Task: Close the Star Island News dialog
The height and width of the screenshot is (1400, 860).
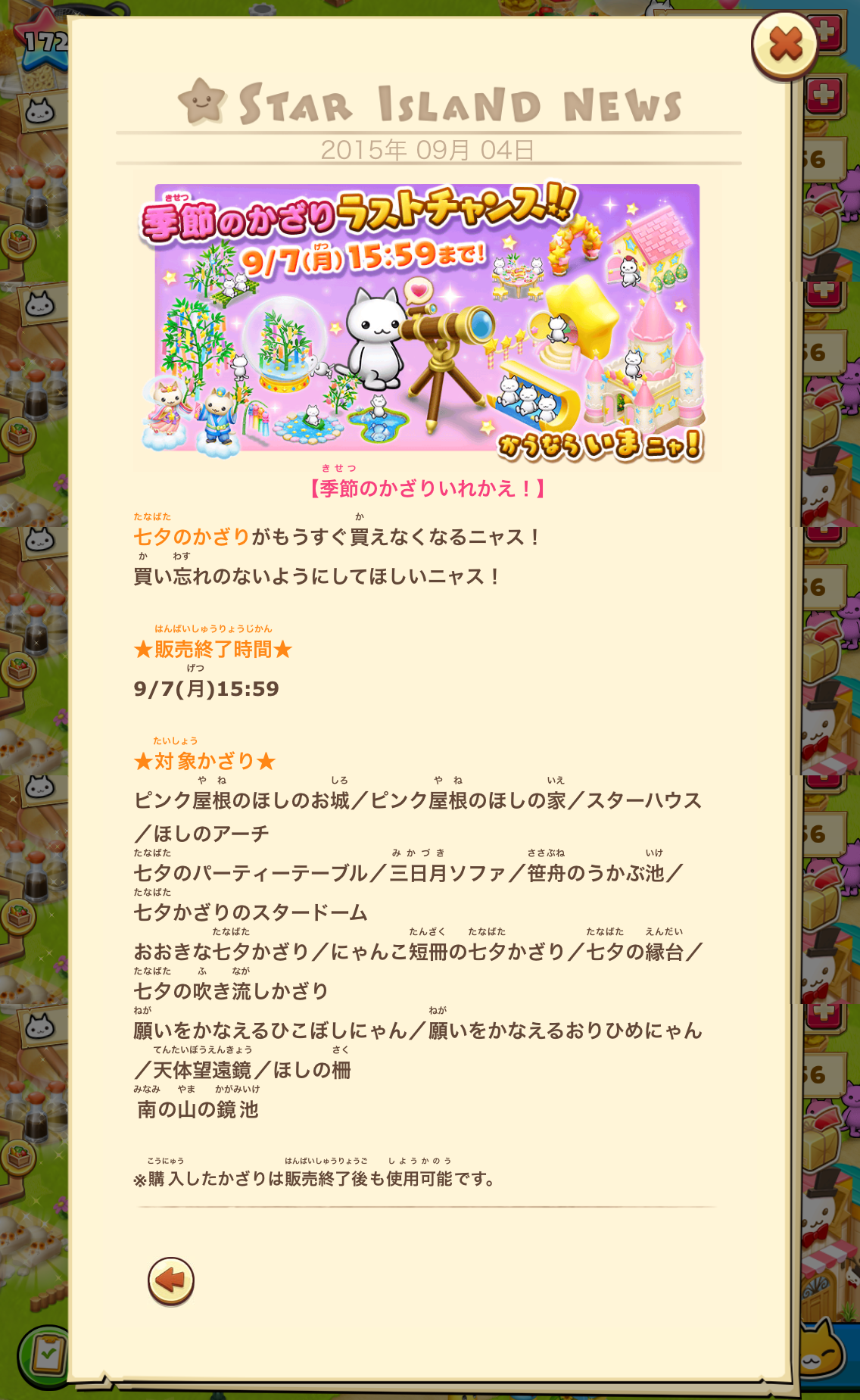Action: (784, 45)
